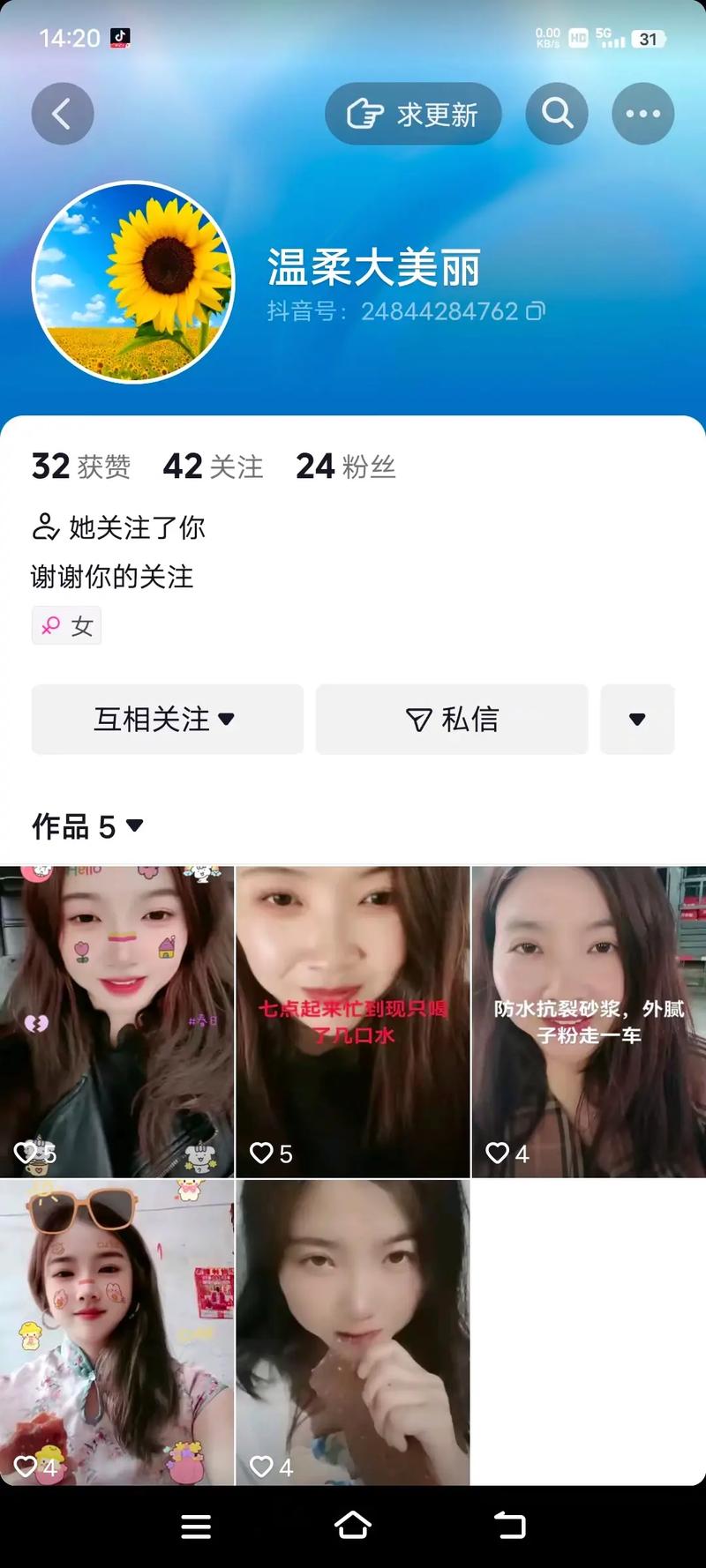The height and width of the screenshot is (1568, 706).
Task: Play the video captioned 七点起来忙到现只喝了几口水
Action: pos(352,1021)
